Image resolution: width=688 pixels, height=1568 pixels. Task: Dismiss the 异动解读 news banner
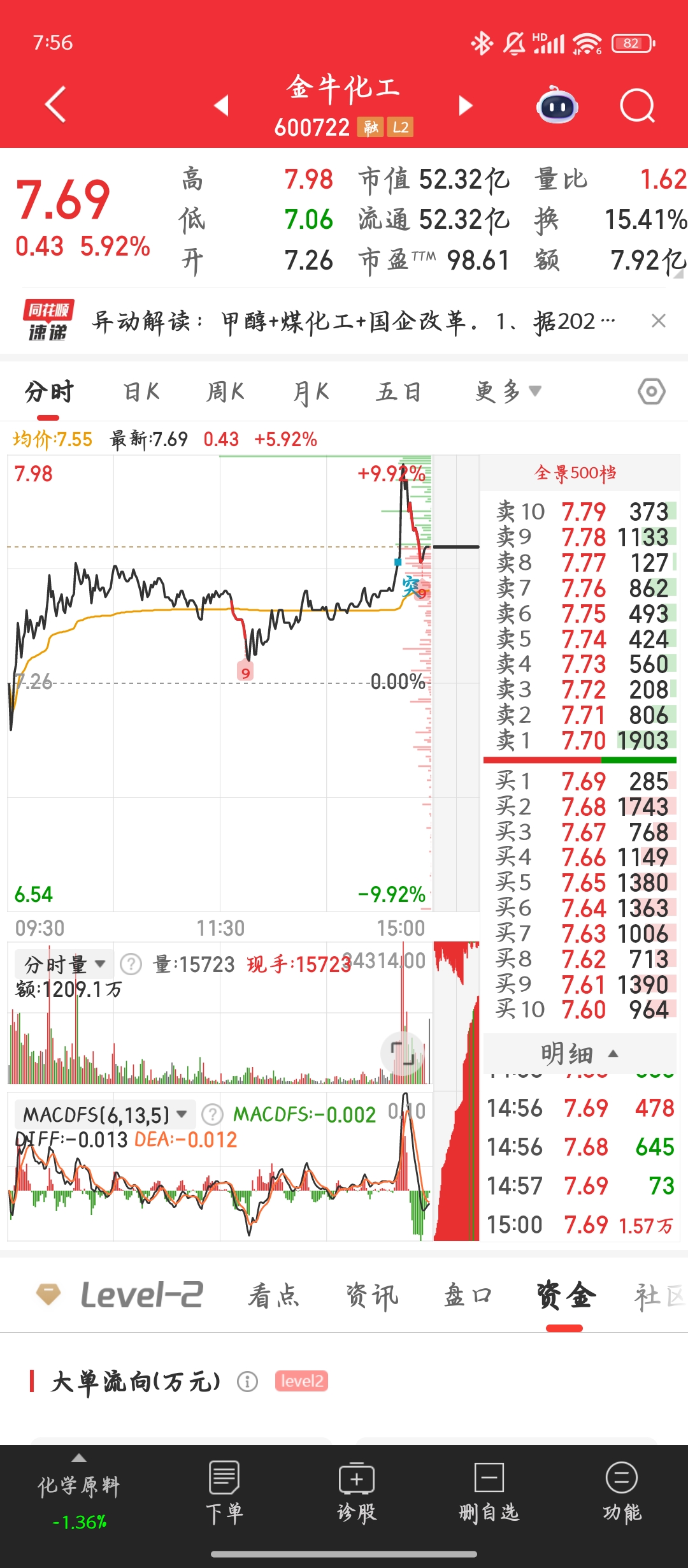659,321
